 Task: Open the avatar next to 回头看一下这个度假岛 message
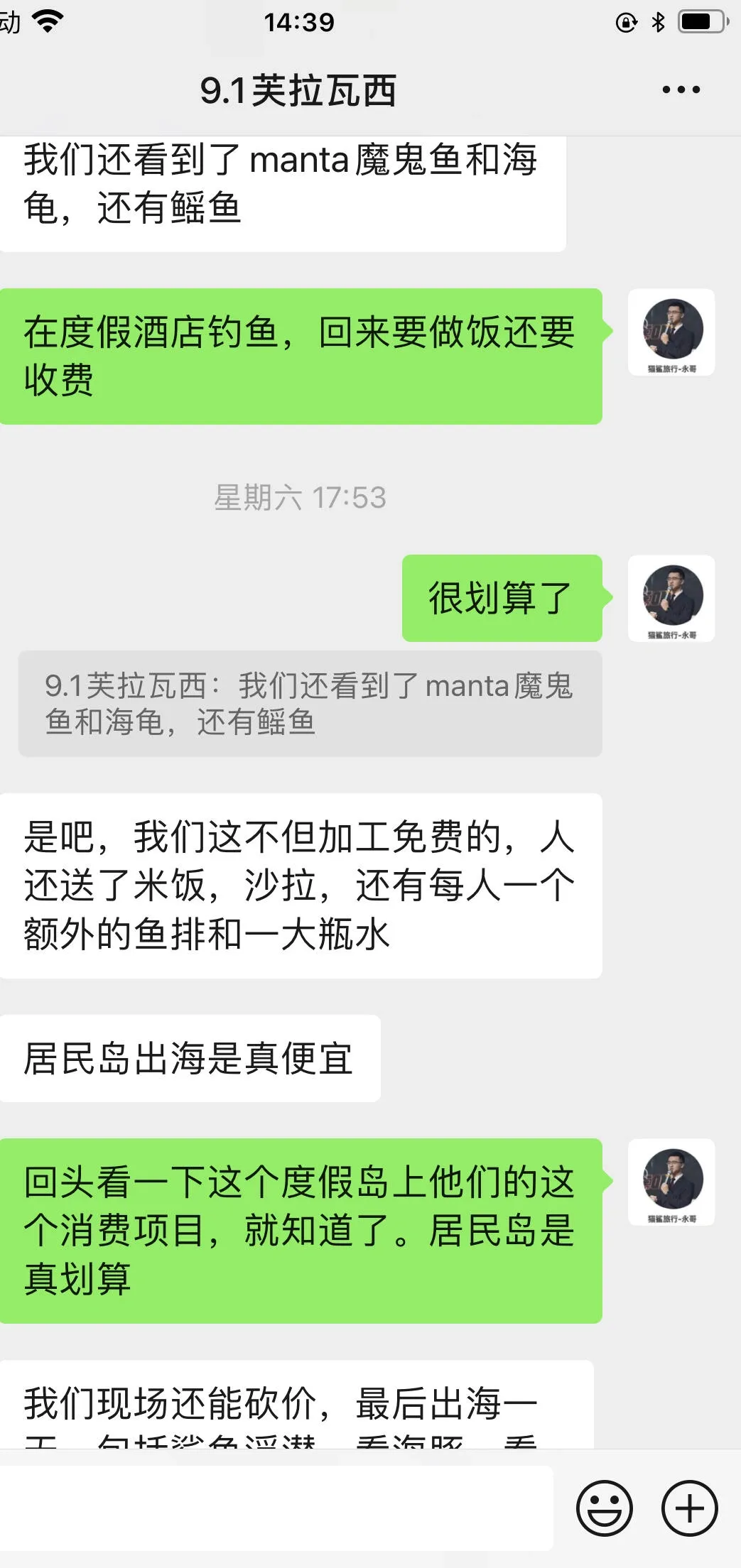[671, 1182]
